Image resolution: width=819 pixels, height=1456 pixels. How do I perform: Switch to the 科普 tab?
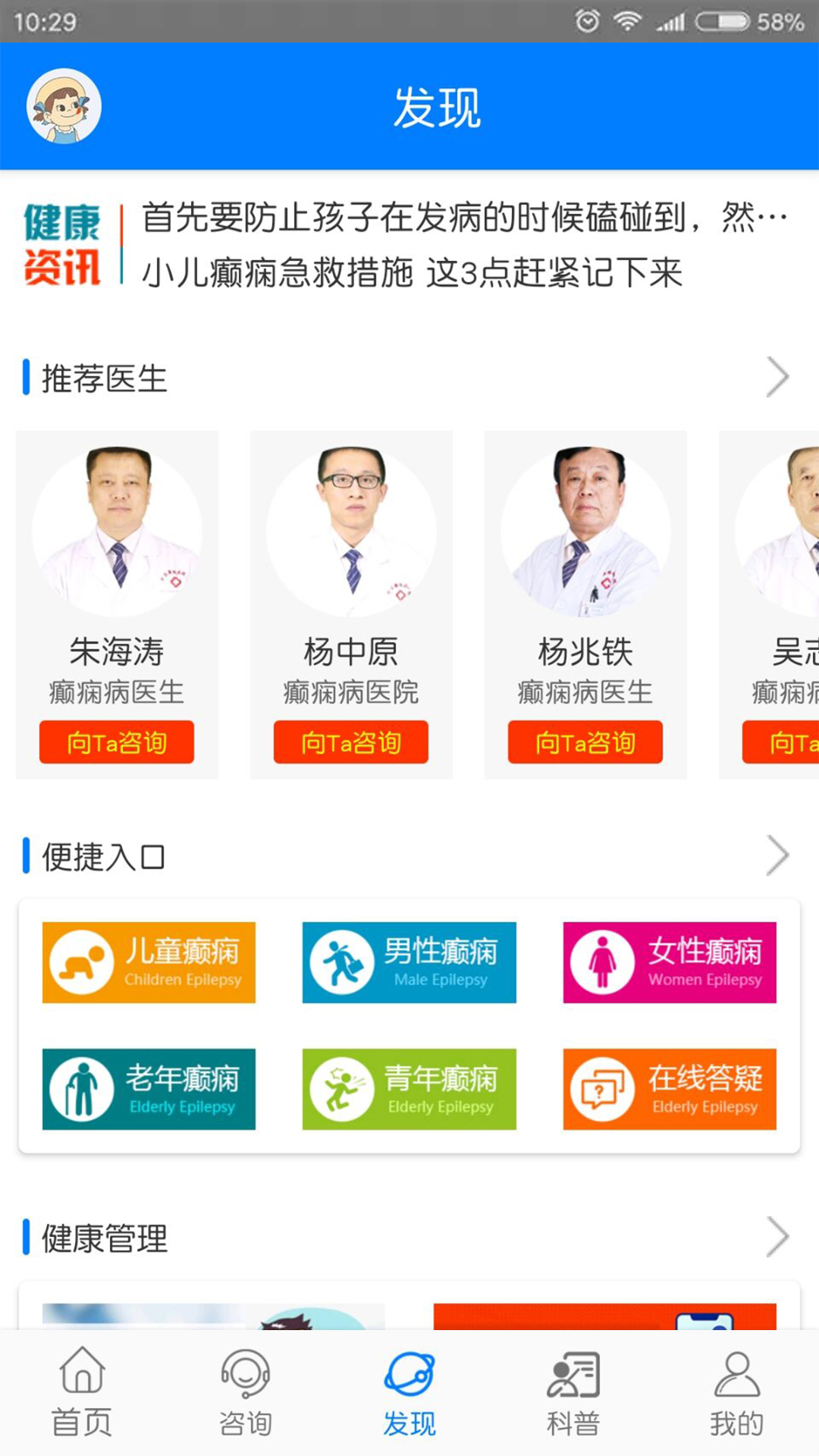[x=573, y=1392]
